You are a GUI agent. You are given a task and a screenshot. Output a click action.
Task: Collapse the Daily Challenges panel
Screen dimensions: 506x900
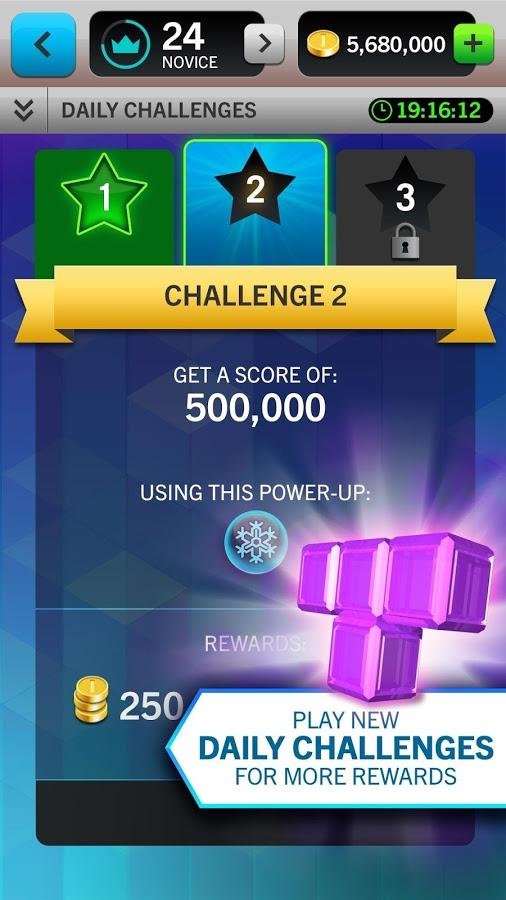(x=24, y=110)
